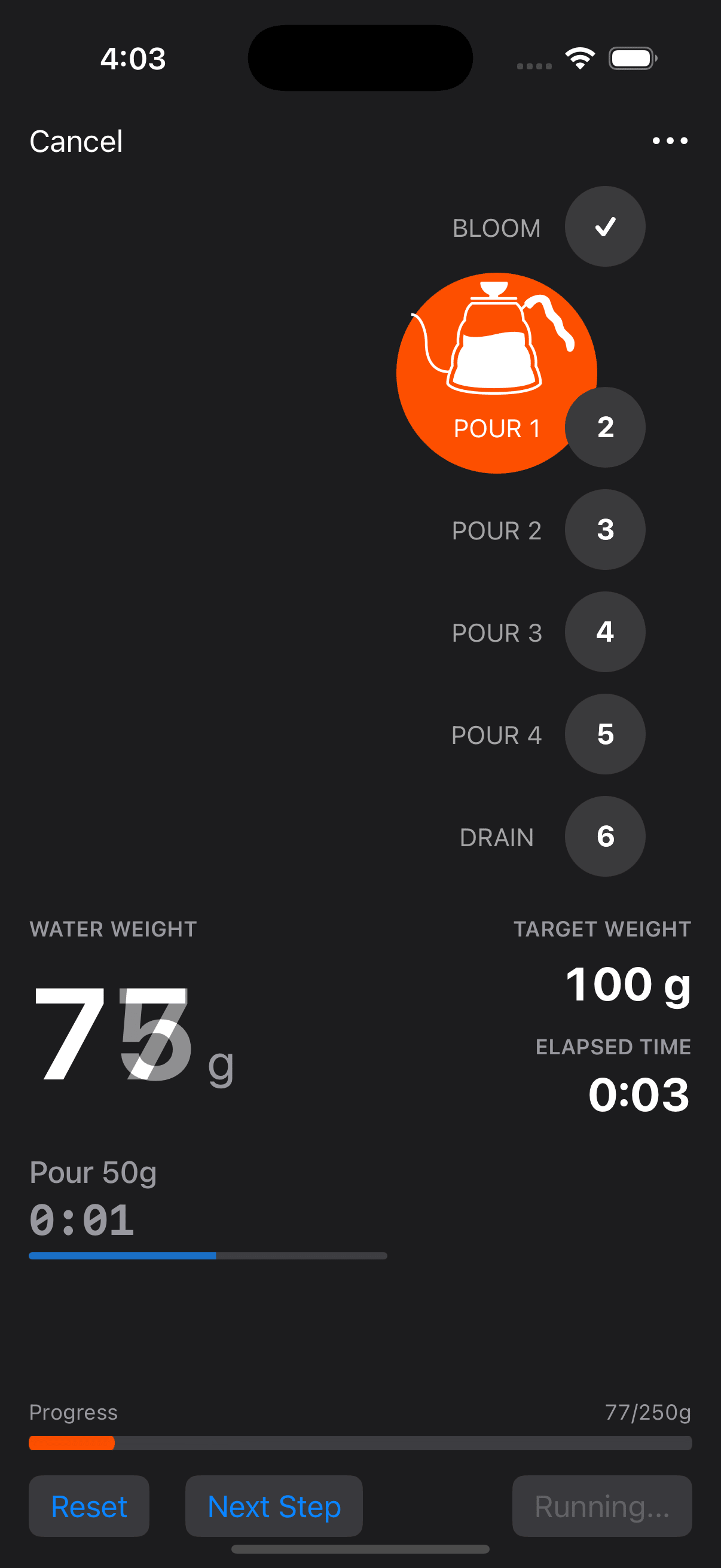Jump to step 4, Pour 3
Viewport: 721px width, 1568px height.
(x=605, y=632)
